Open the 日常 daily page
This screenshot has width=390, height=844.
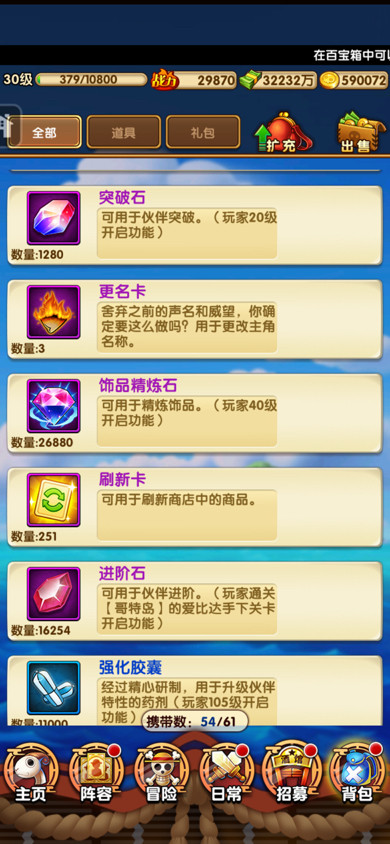pos(226,773)
